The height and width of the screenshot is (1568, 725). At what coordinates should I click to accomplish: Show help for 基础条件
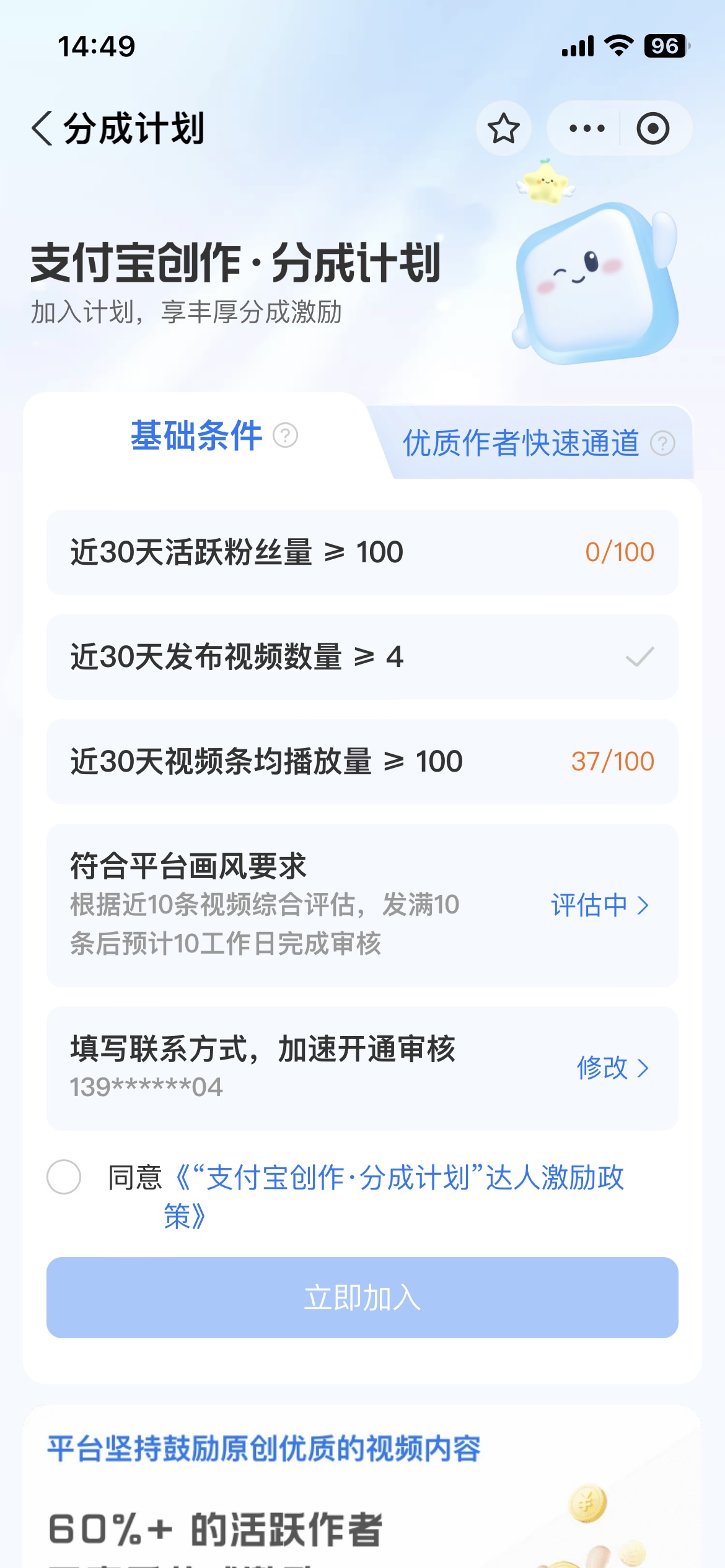pyautogui.click(x=286, y=435)
